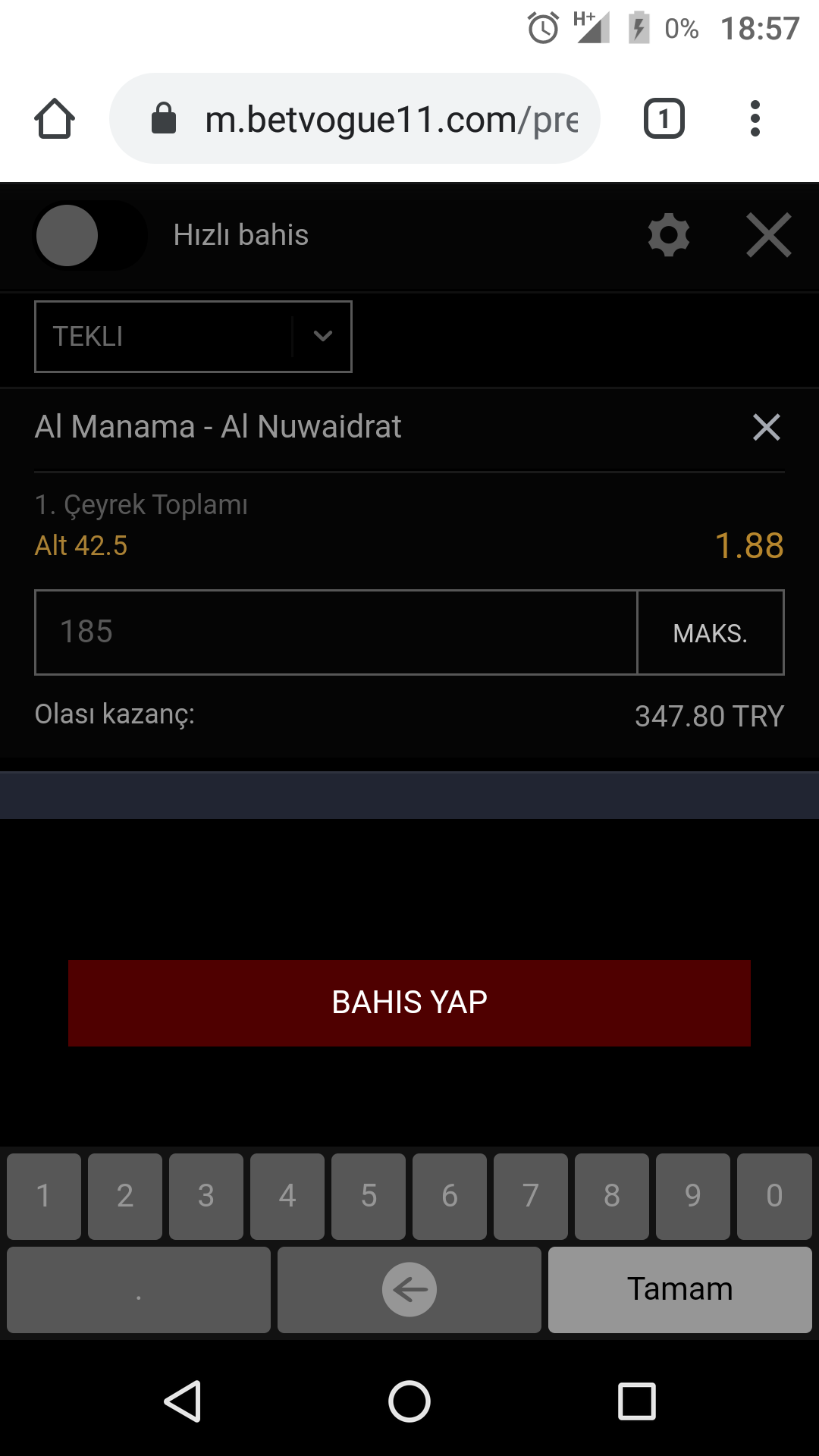Open bet slip settings gear
This screenshot has width=819, height=1456.
(x=669, y=235)
